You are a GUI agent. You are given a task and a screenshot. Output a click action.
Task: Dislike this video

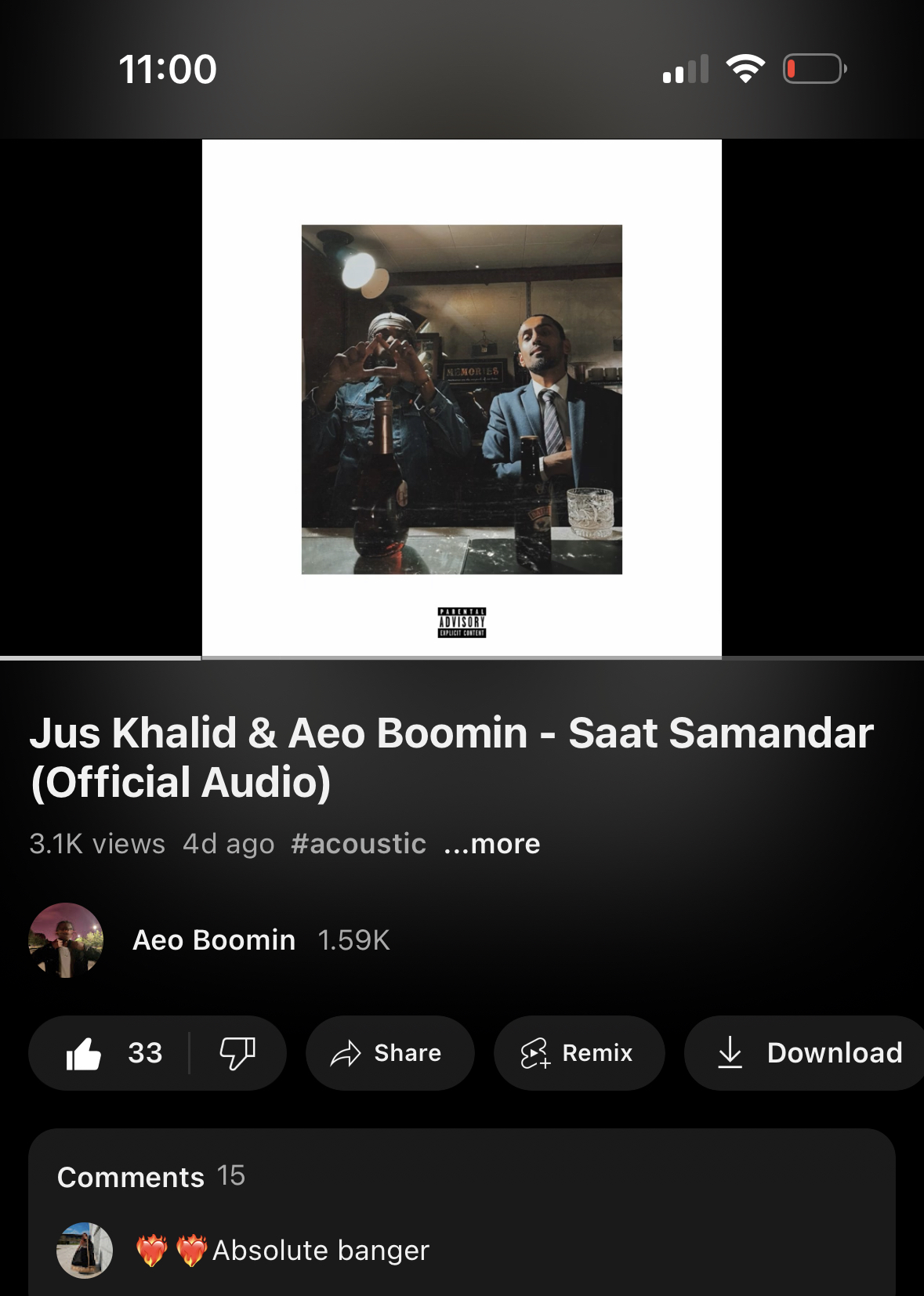click(x=237, y=1053)
